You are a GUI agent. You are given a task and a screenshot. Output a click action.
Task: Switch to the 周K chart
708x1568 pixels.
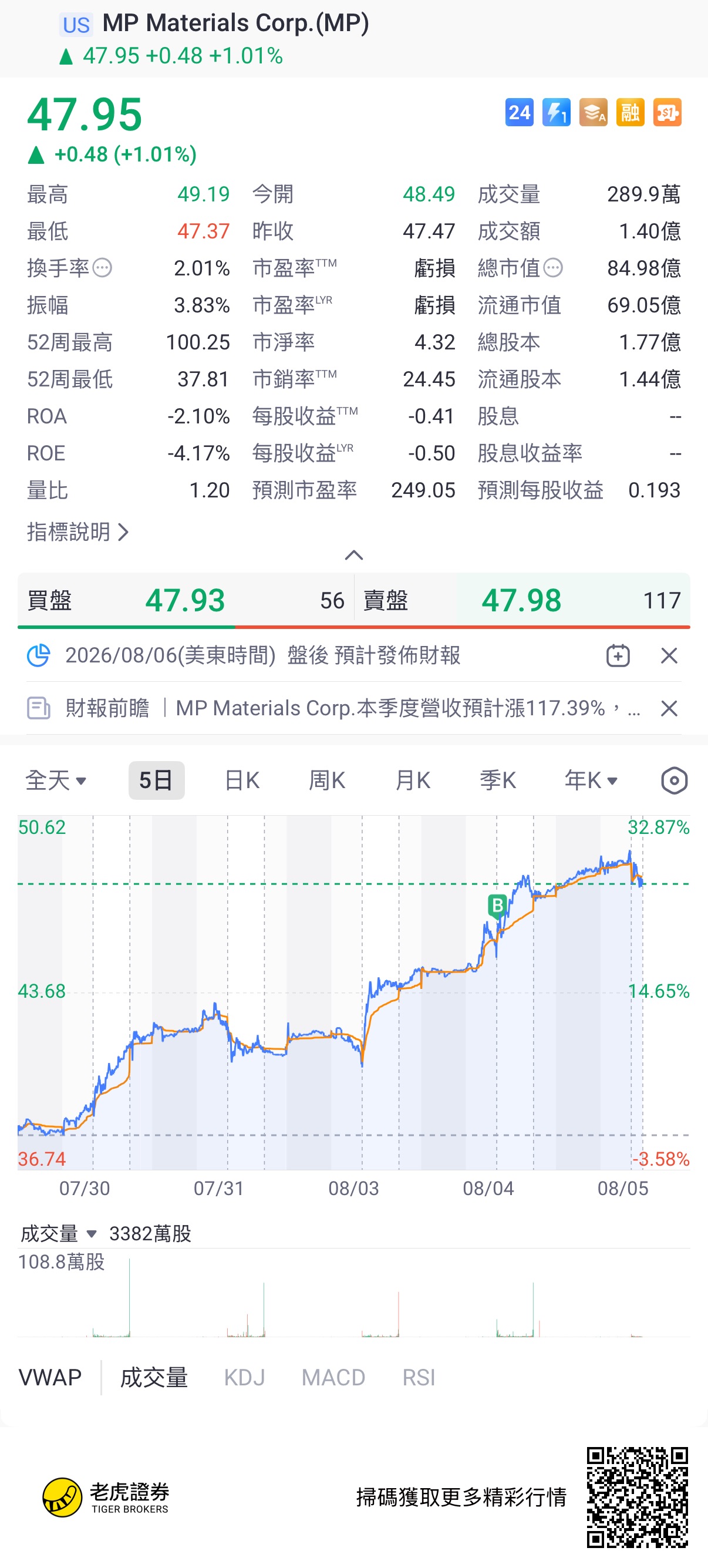[327, 780]
